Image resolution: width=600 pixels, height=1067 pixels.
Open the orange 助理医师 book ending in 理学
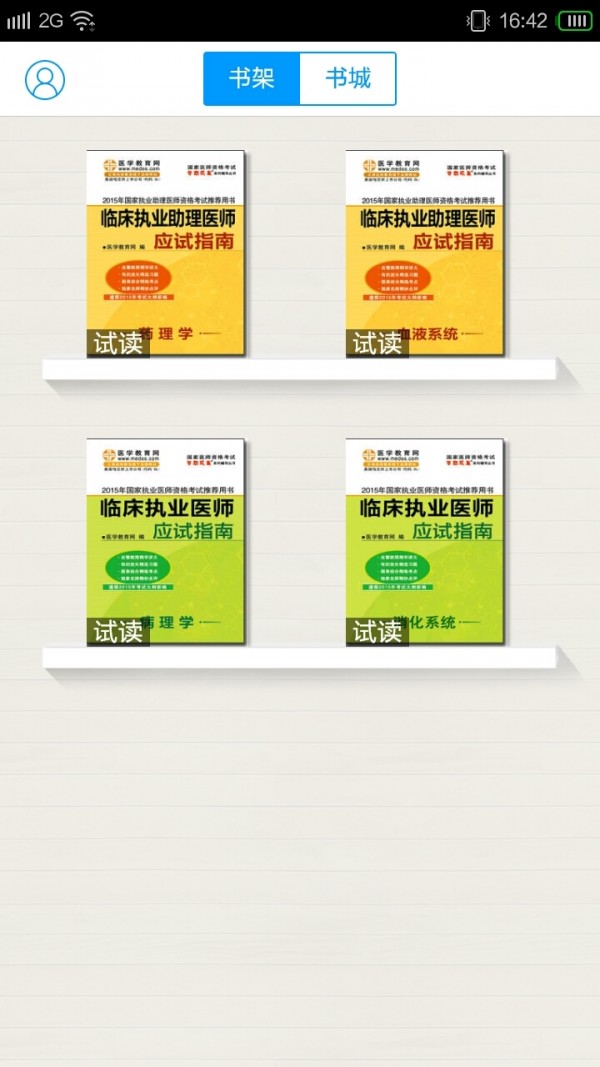166,253
